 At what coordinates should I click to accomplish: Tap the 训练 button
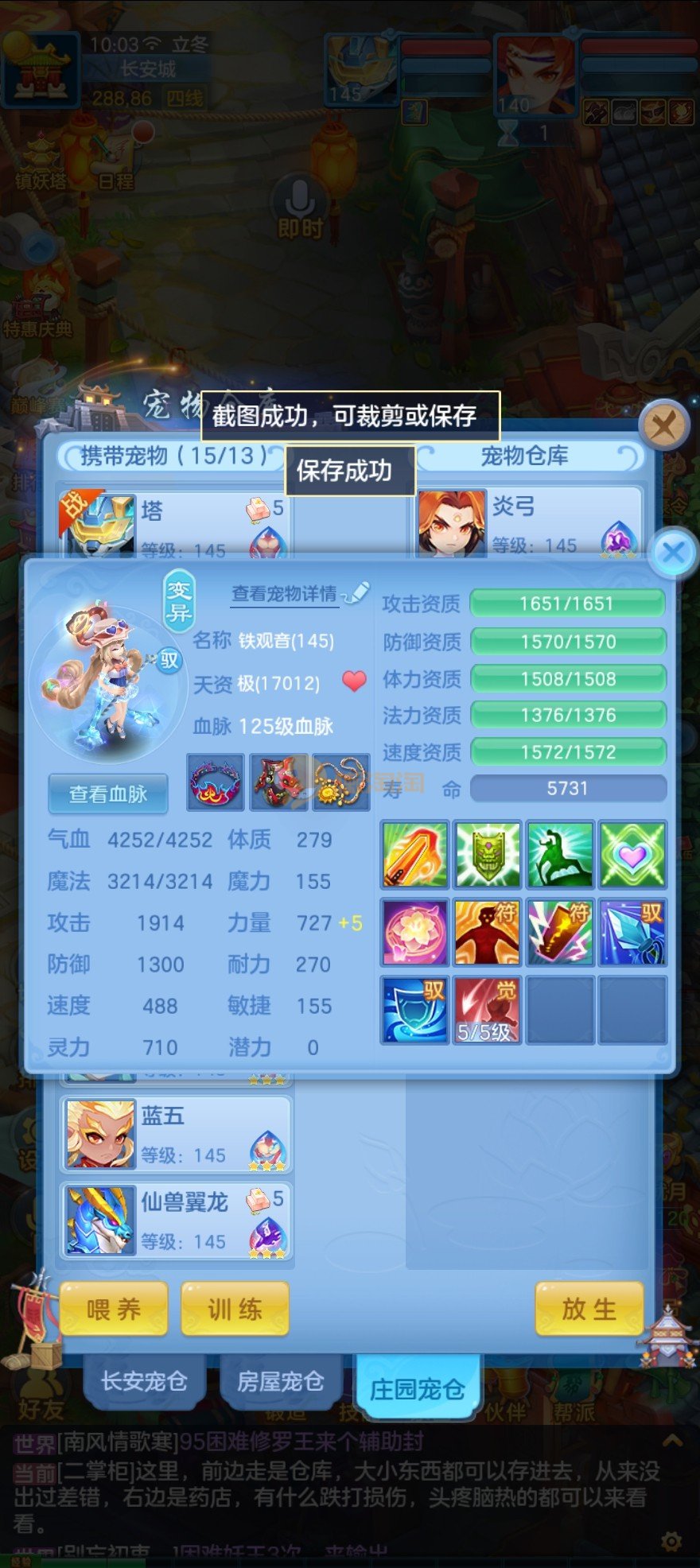(x=235, y=1309)
